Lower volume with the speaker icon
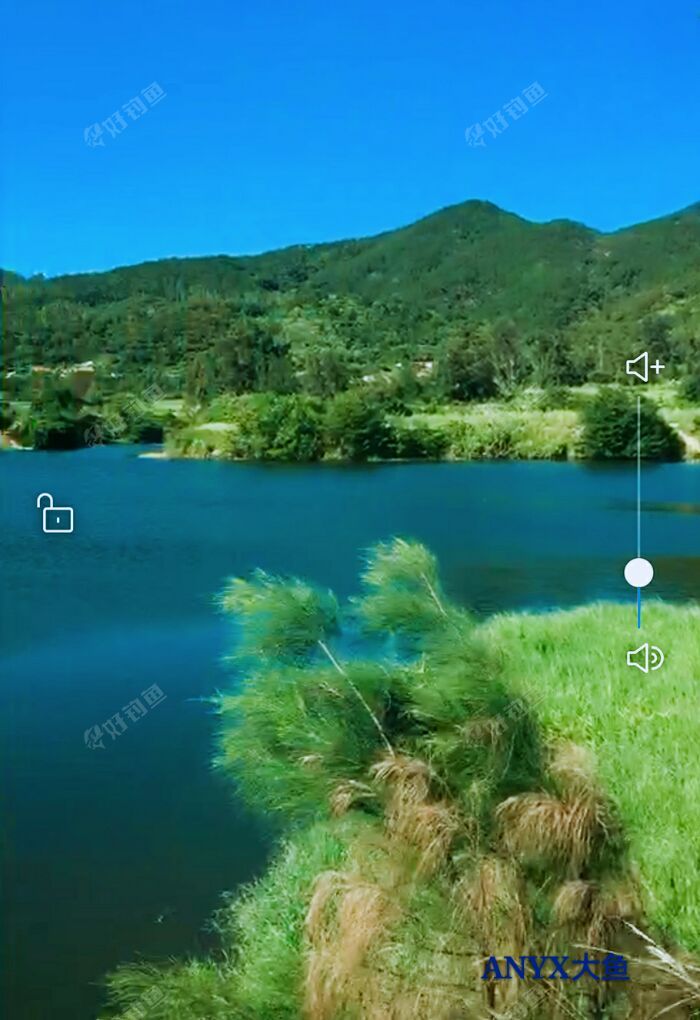This screenshot has height=1020, width=700. pyautogui.click(x=644, y=657)
